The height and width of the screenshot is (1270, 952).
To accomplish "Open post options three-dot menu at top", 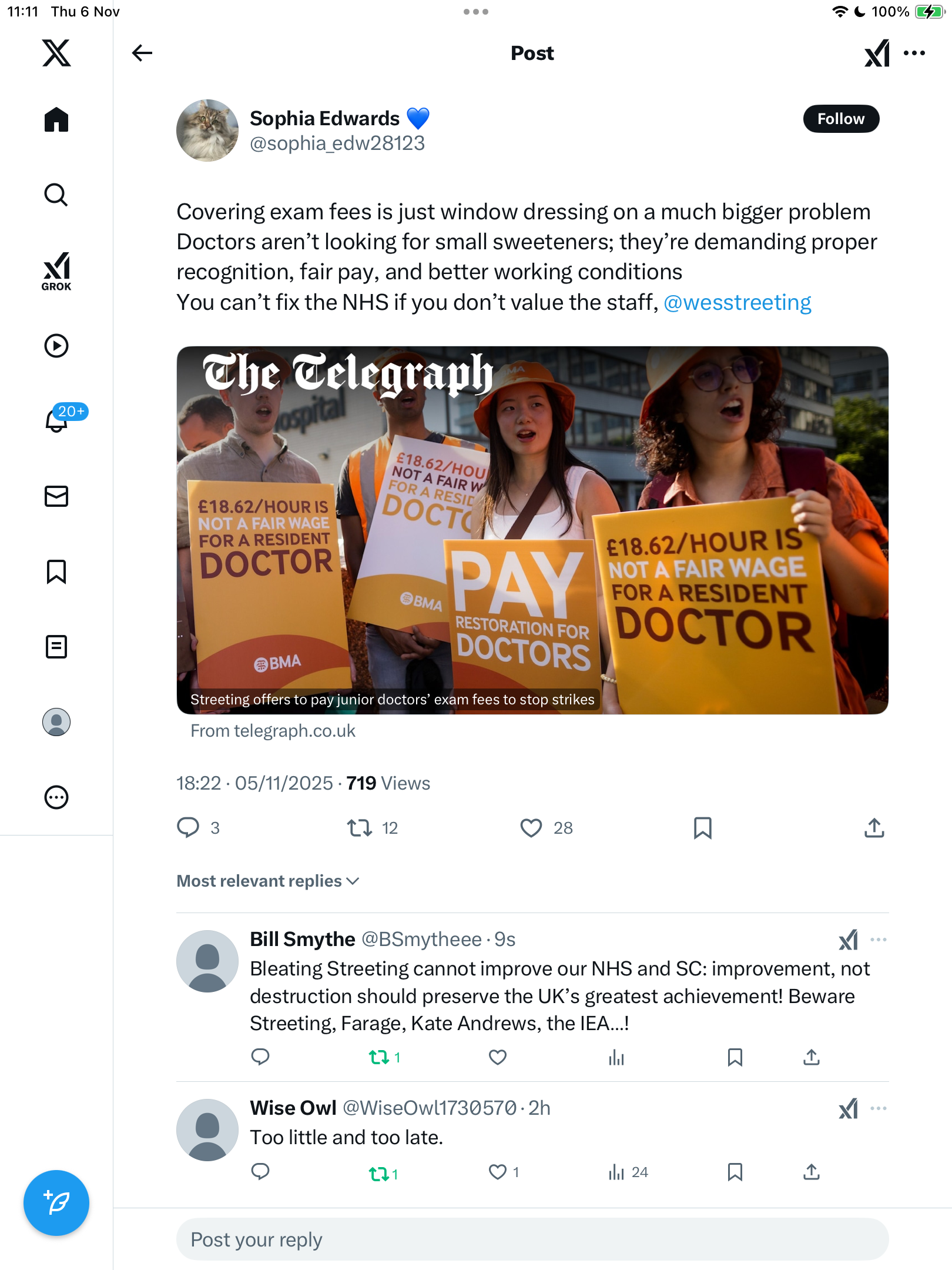I will 914,53.
